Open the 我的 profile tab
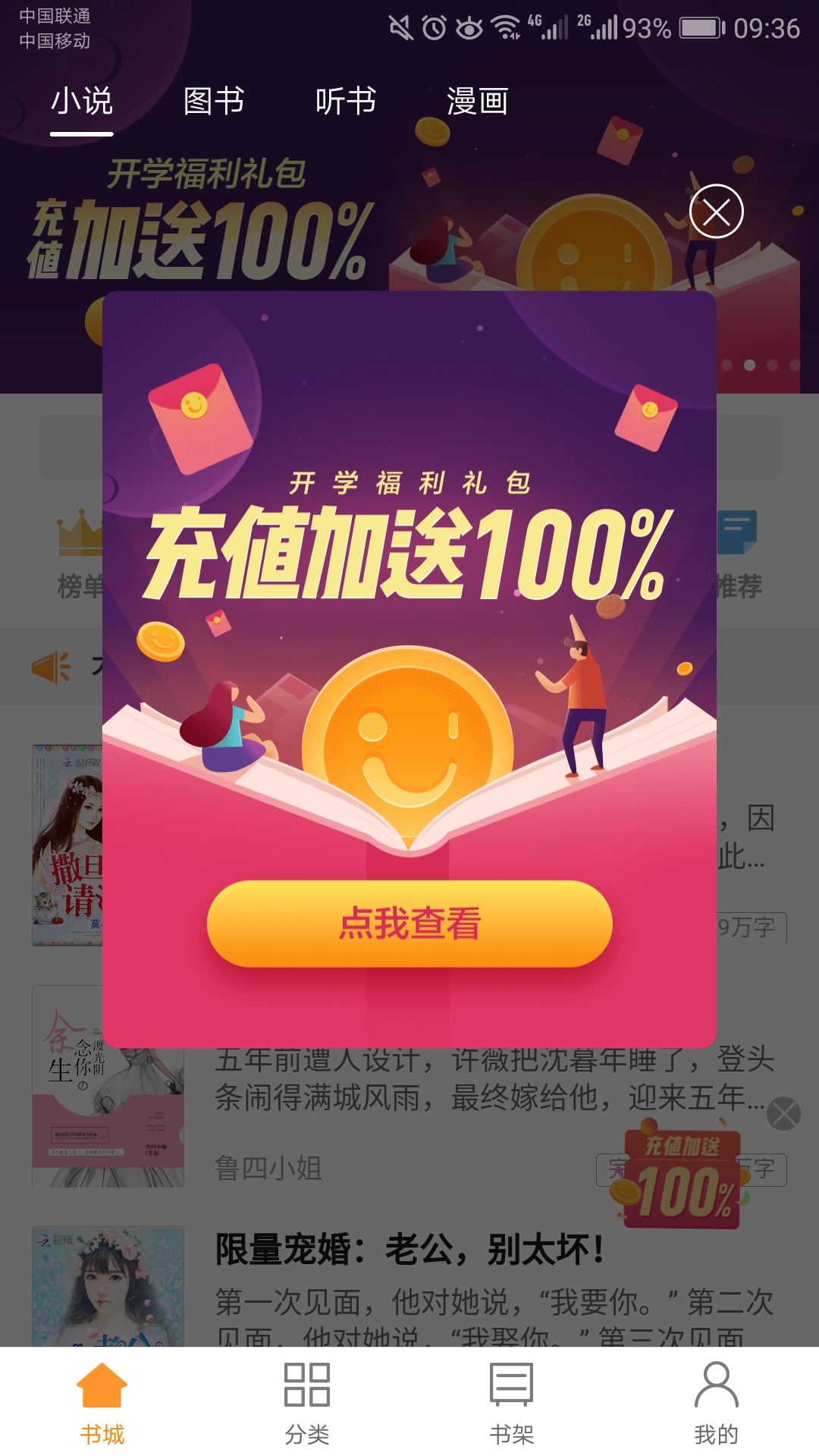Screen dimensions: 819x1456 click(x=717, y=1403)
